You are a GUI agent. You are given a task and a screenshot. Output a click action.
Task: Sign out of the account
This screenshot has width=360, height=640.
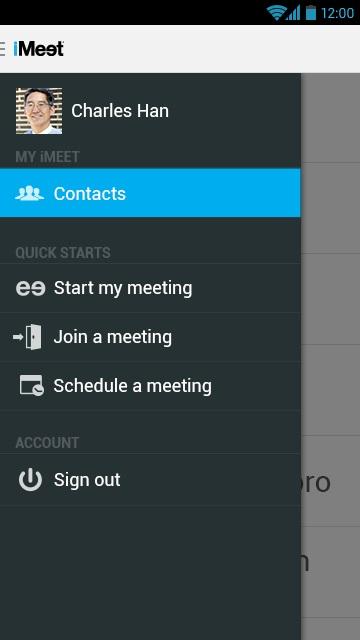point(150,480)
